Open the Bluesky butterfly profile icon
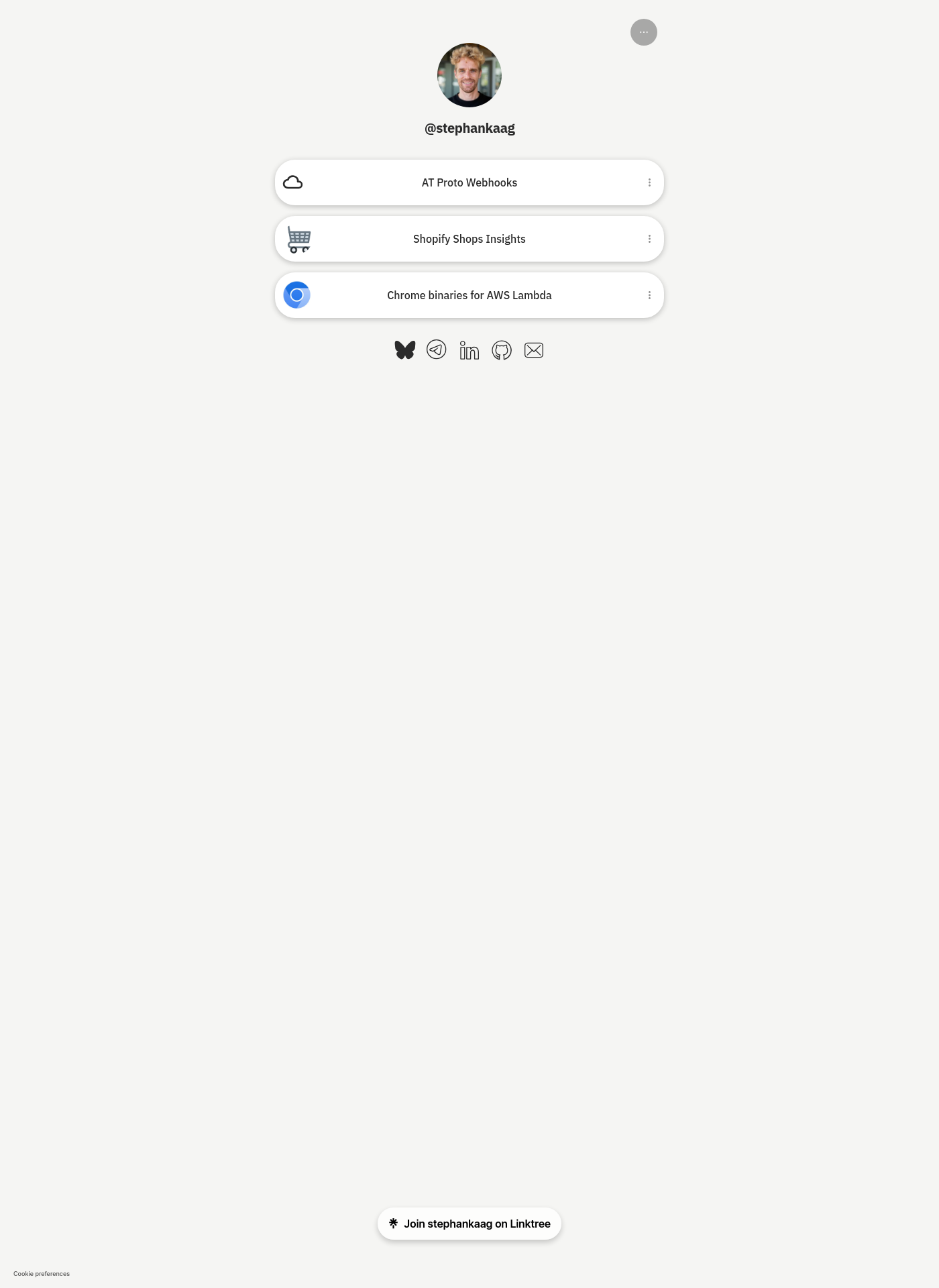The image size is (939, 1288). 405,350
